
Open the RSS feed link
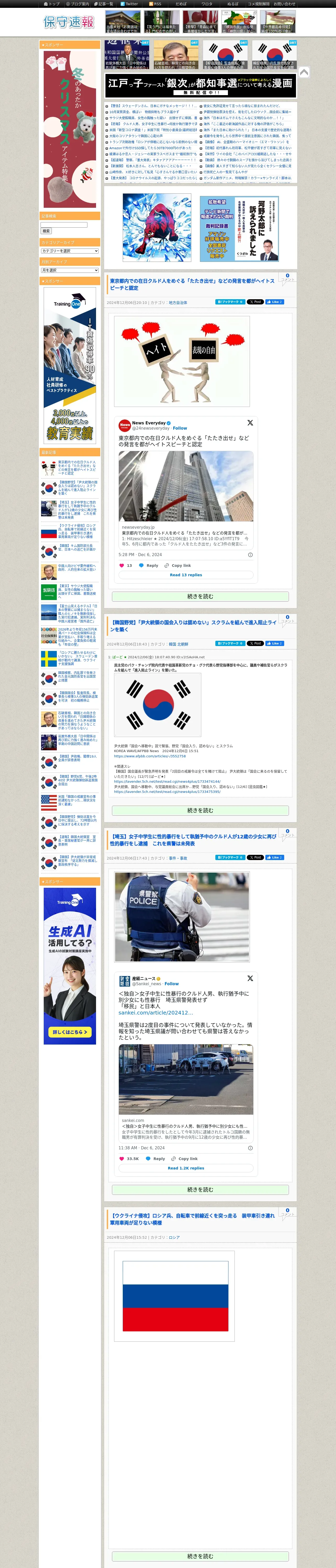pos(155,4)
